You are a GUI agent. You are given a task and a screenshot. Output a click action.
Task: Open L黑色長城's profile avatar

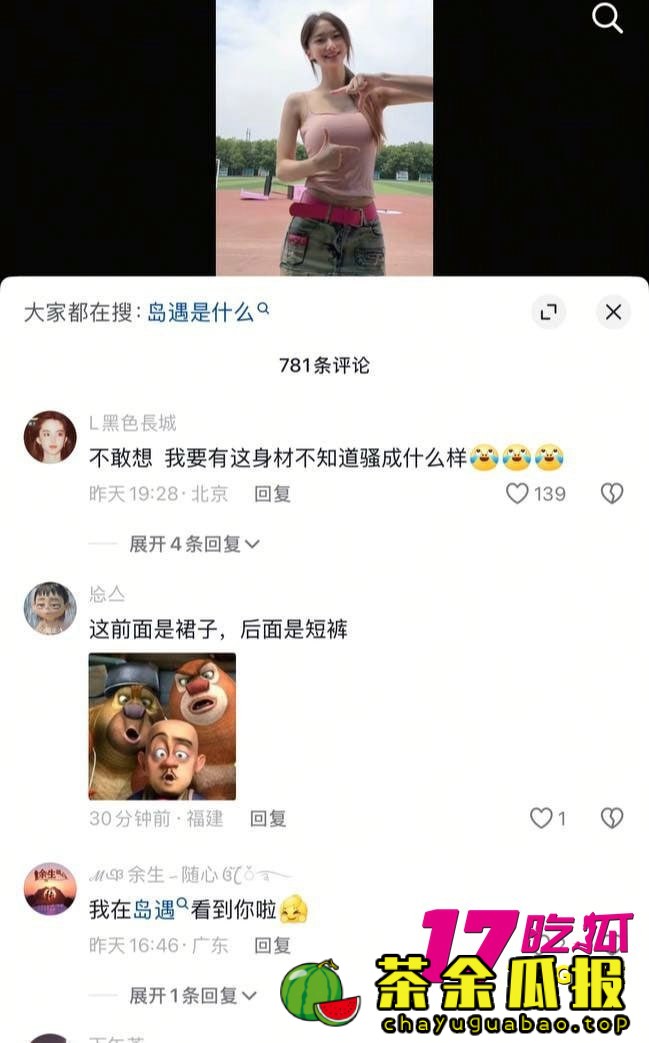(50, 437)
